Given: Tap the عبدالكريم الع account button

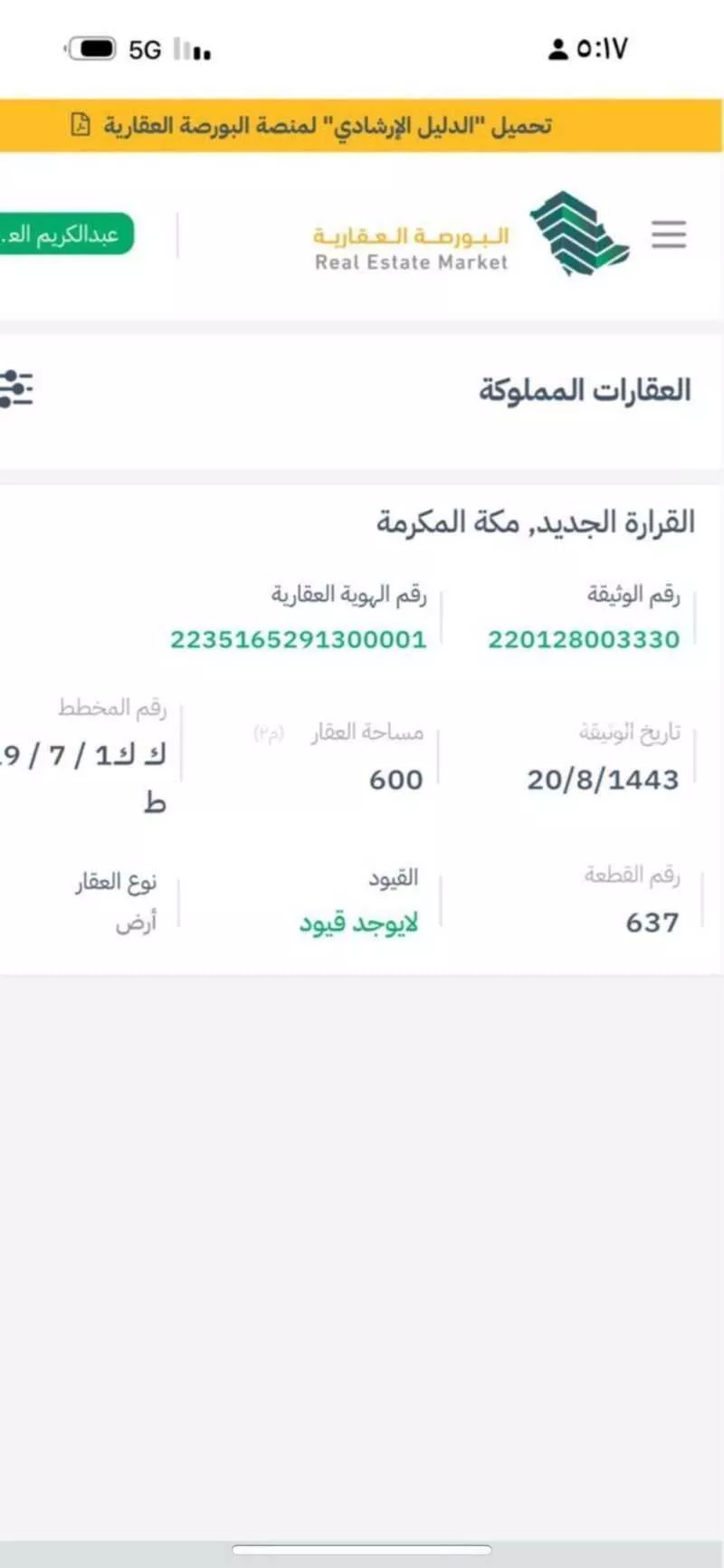Looking at the screenshot, I should 63,234.
